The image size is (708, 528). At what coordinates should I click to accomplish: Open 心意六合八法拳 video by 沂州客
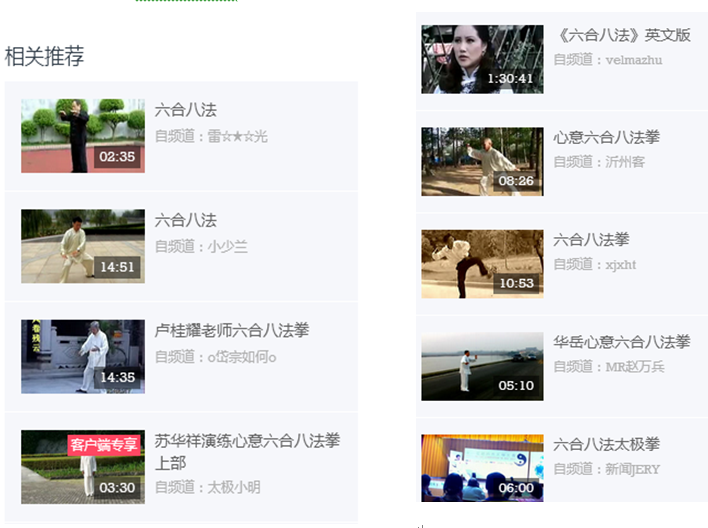(482, 161)
